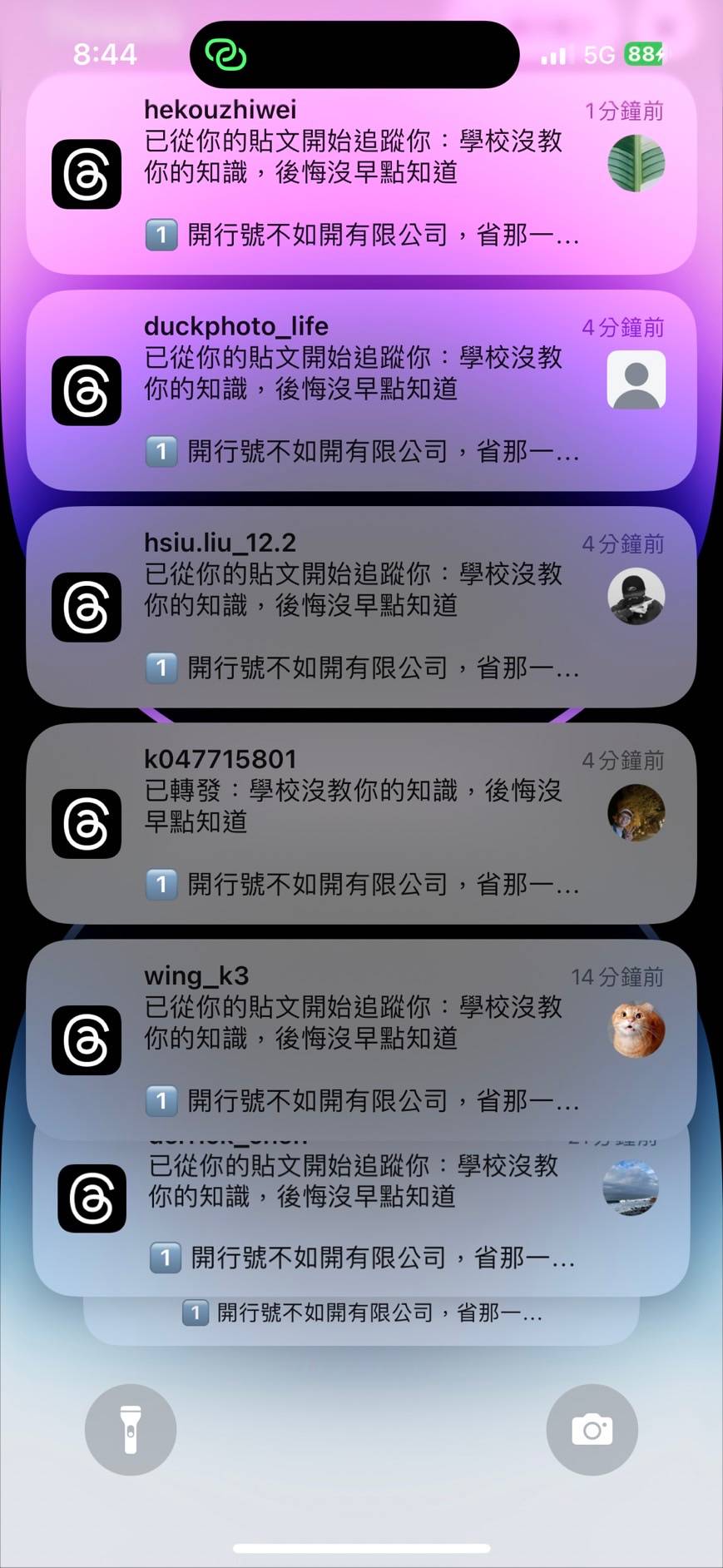This screenshot has height=1568, width=723.
Task: Tap the hotspot link indicator in Dynamic Island
Action: 225,55
